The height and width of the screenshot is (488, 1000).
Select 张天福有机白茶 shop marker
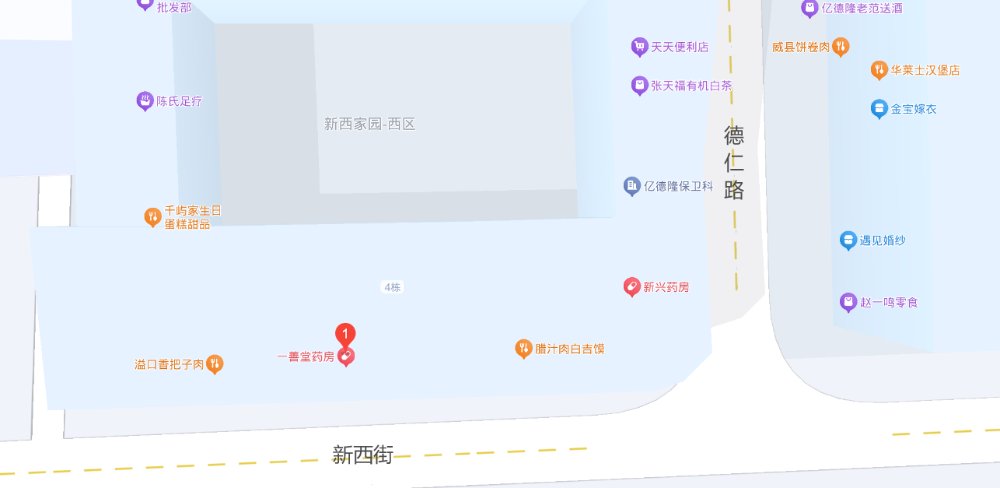tap(639, 86)
